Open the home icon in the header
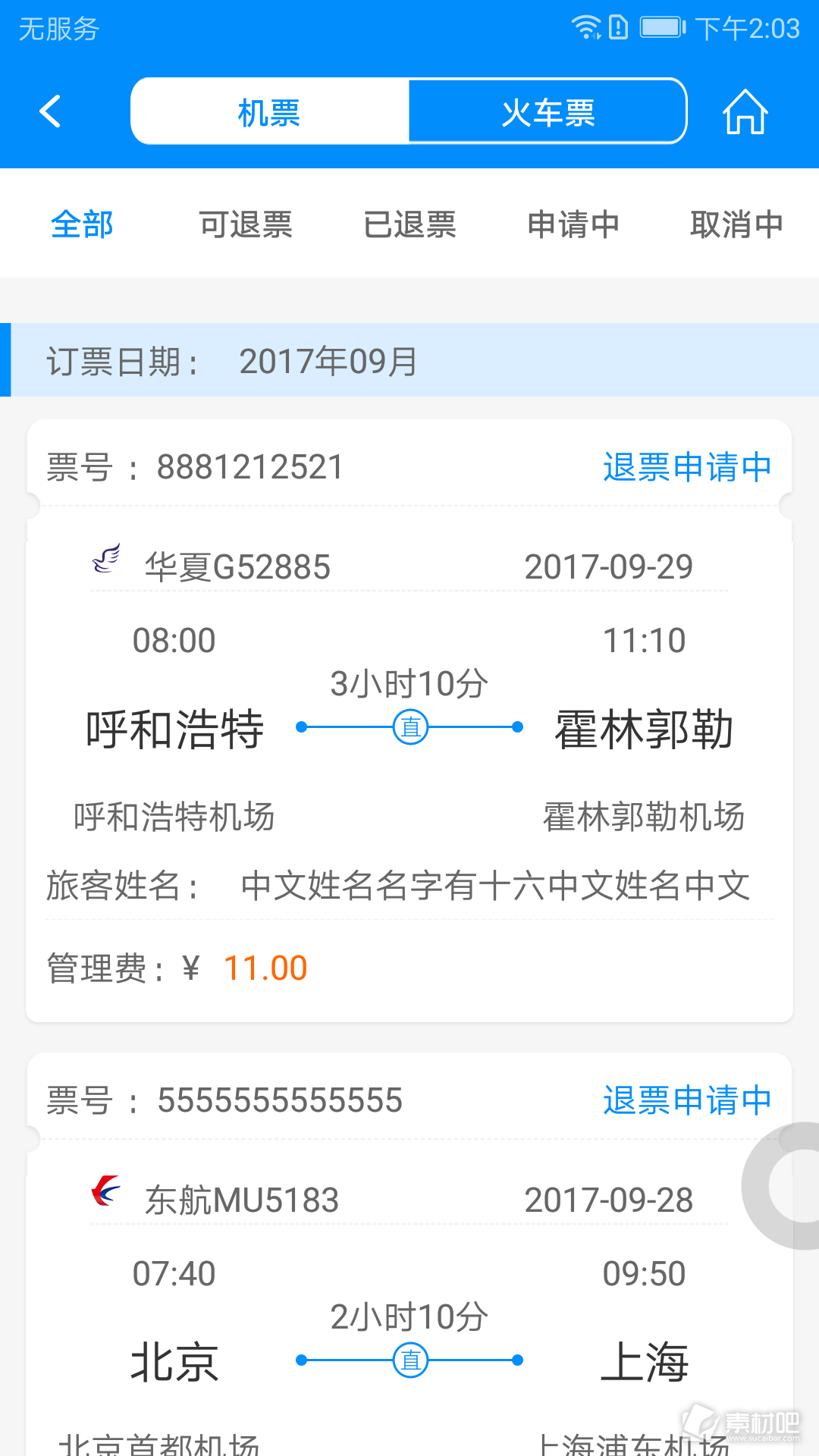Image resolution: width=819 pixels, height=1456 pixels. [745, 111]
